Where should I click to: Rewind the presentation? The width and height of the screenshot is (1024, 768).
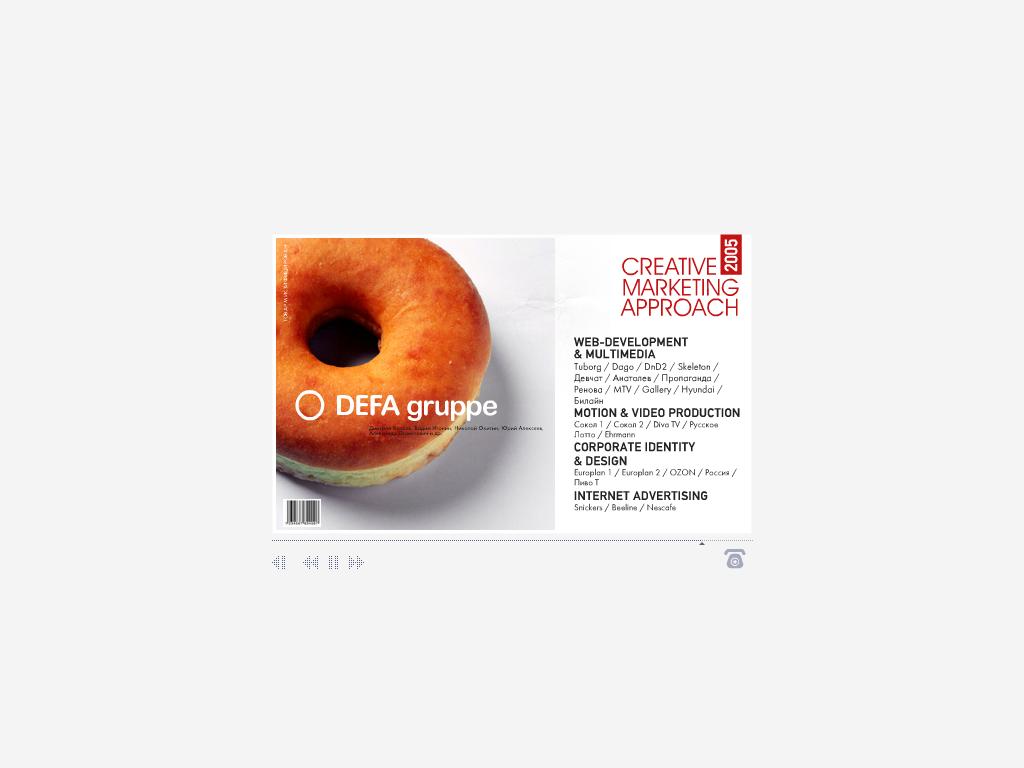click(x=310, y=563)
